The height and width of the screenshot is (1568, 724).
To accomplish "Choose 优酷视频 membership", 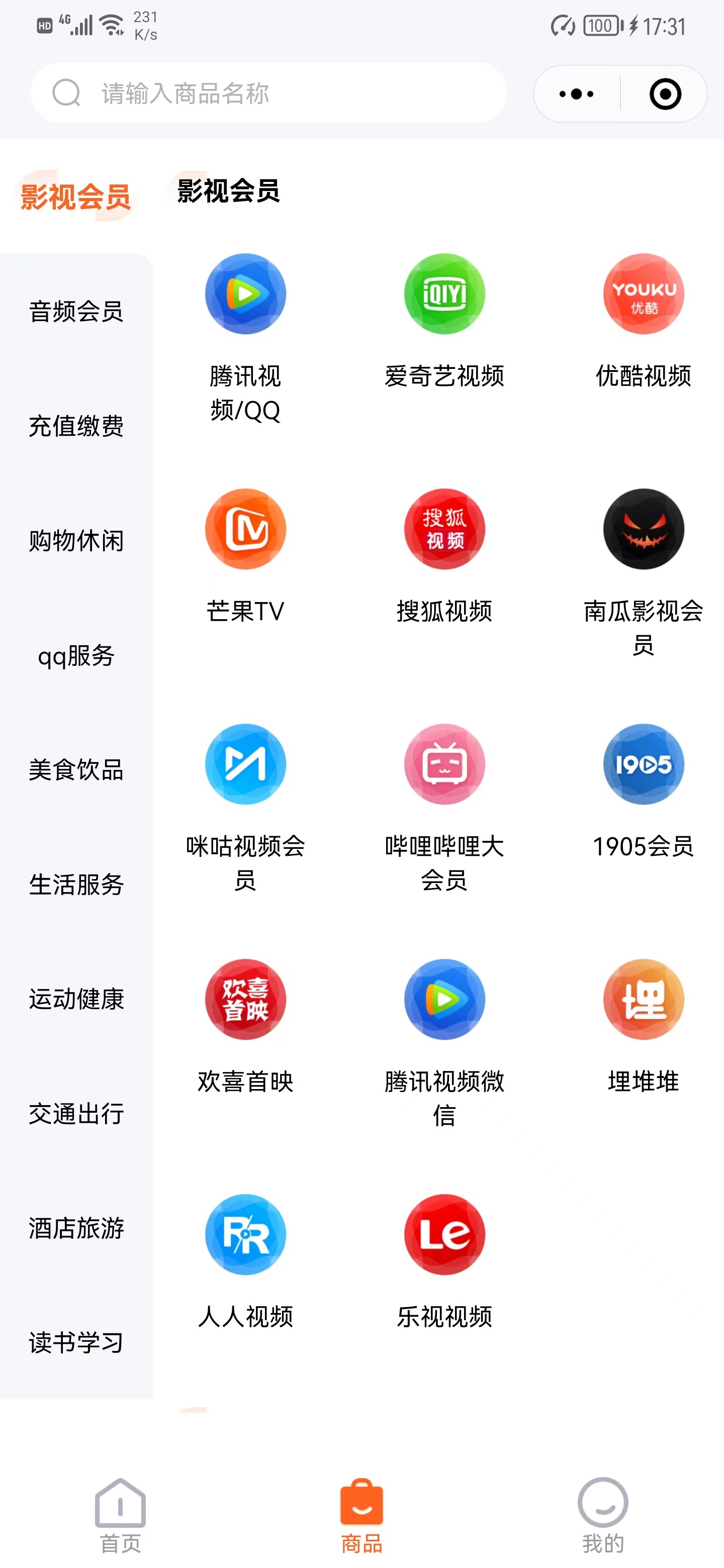I will tap(644, 322).
